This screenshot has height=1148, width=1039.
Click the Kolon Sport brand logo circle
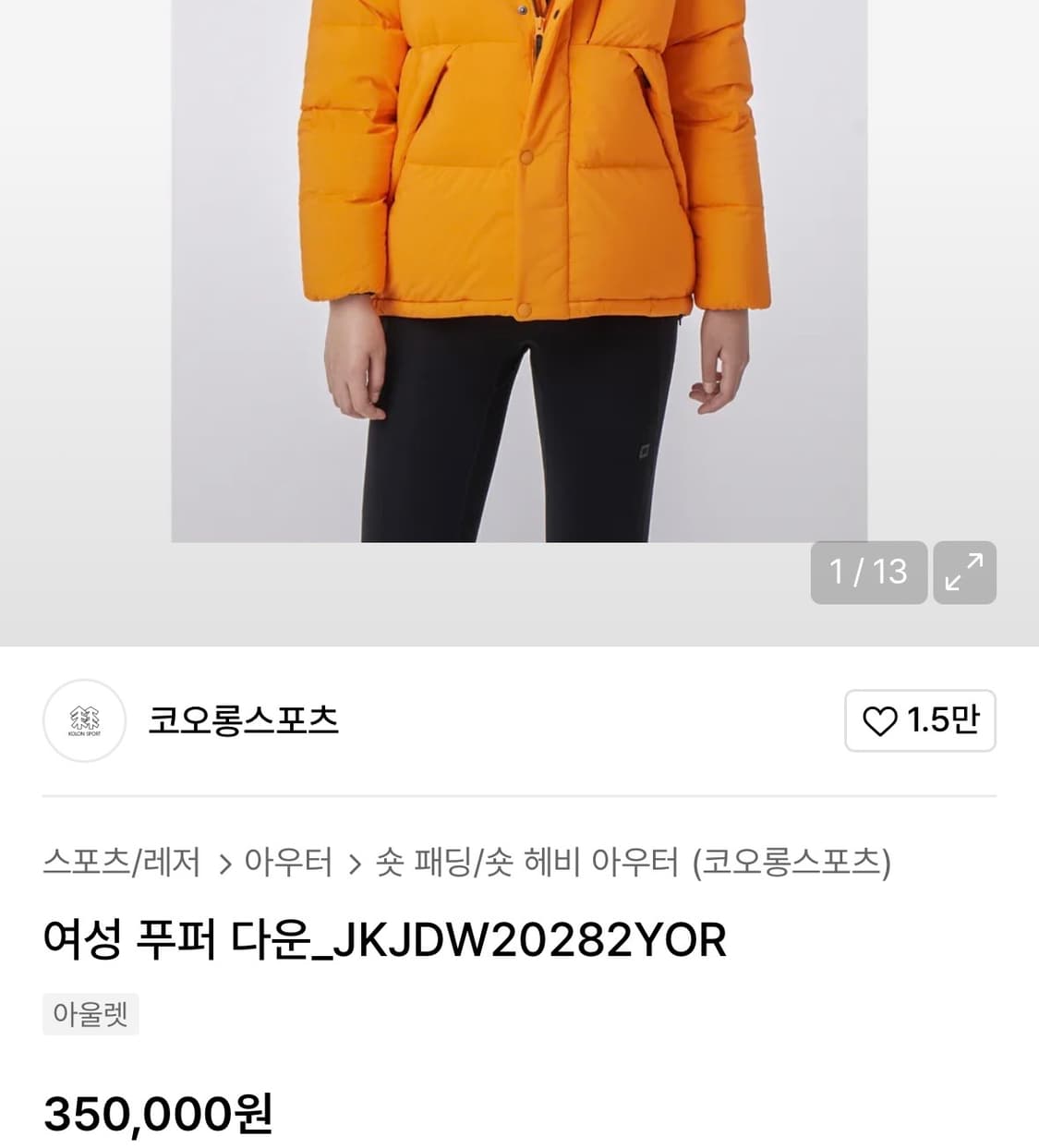(84, 721)
